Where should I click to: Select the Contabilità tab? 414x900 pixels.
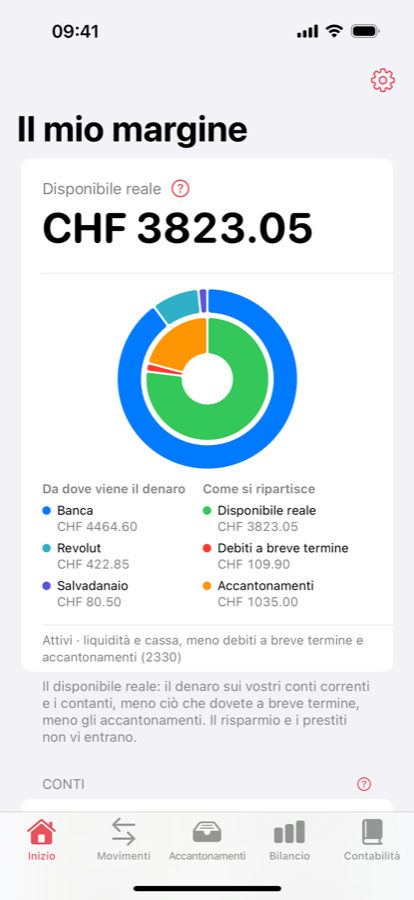pyautogui.click(x=372, y=840)
